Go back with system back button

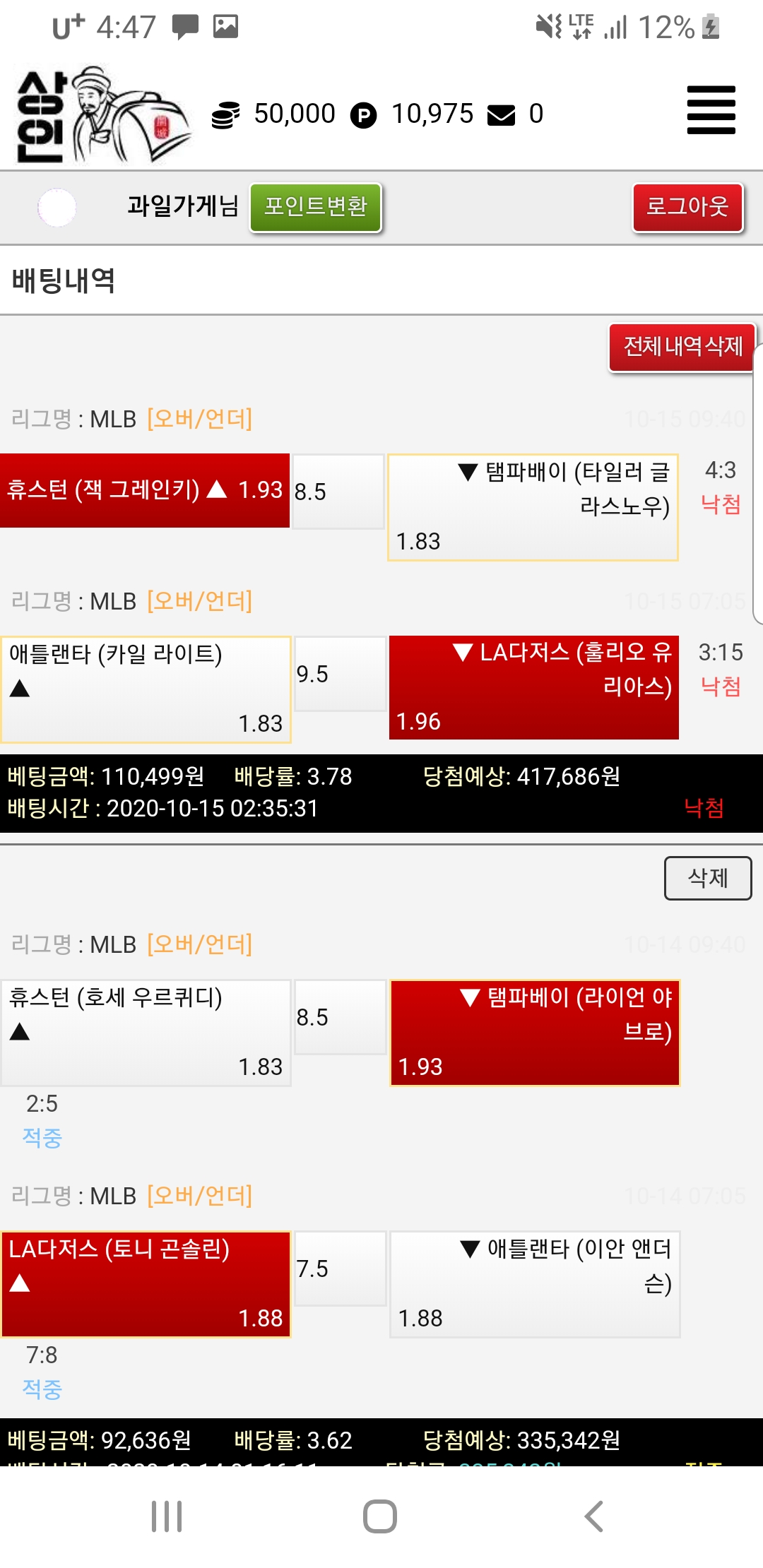point(593,1516)
